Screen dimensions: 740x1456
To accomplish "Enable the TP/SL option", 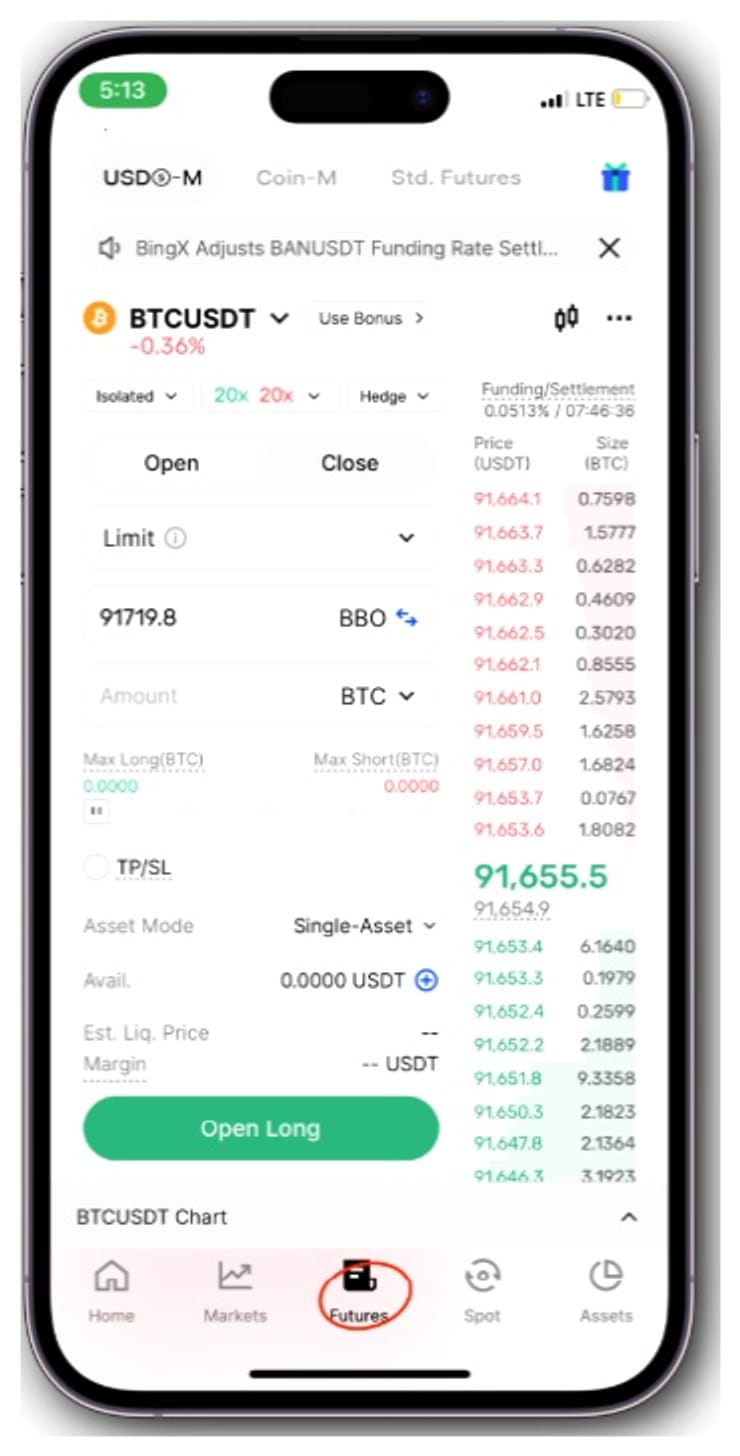I will [97, 868].
